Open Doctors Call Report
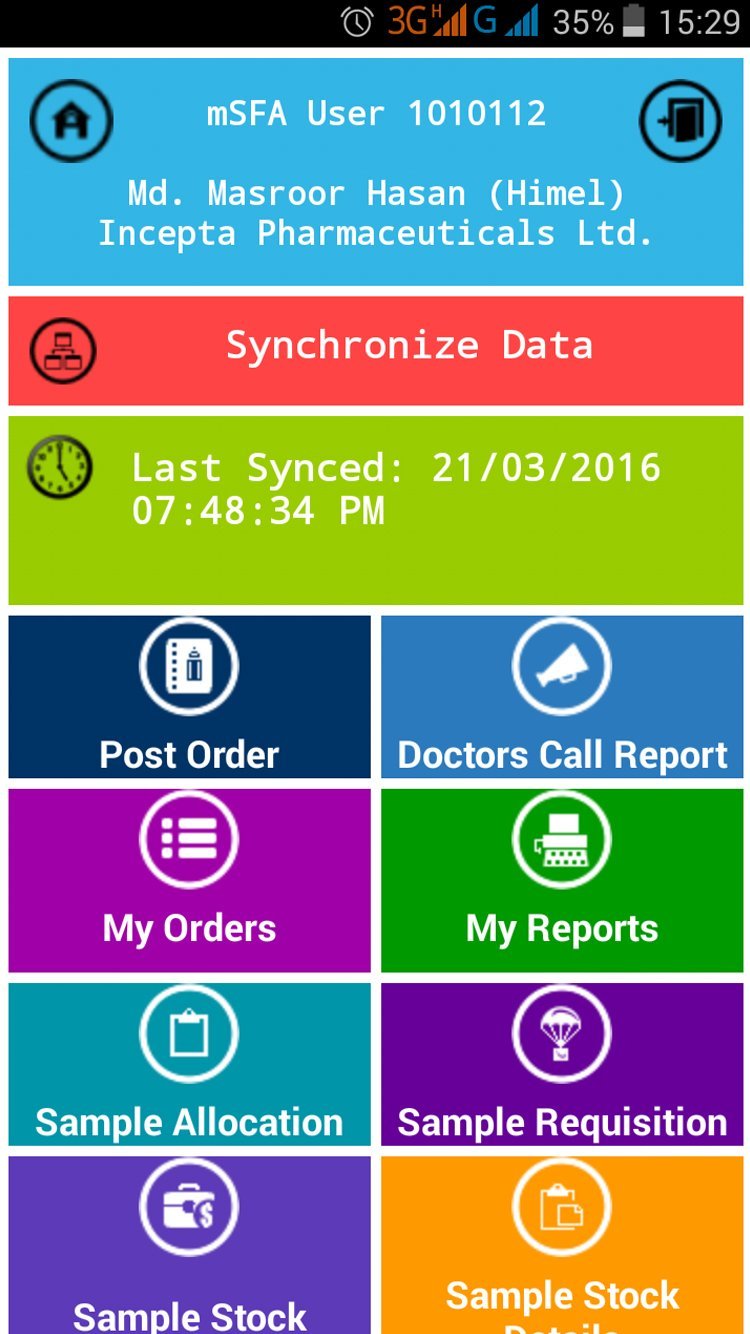 pyautogui.click(x=562, y=697)
